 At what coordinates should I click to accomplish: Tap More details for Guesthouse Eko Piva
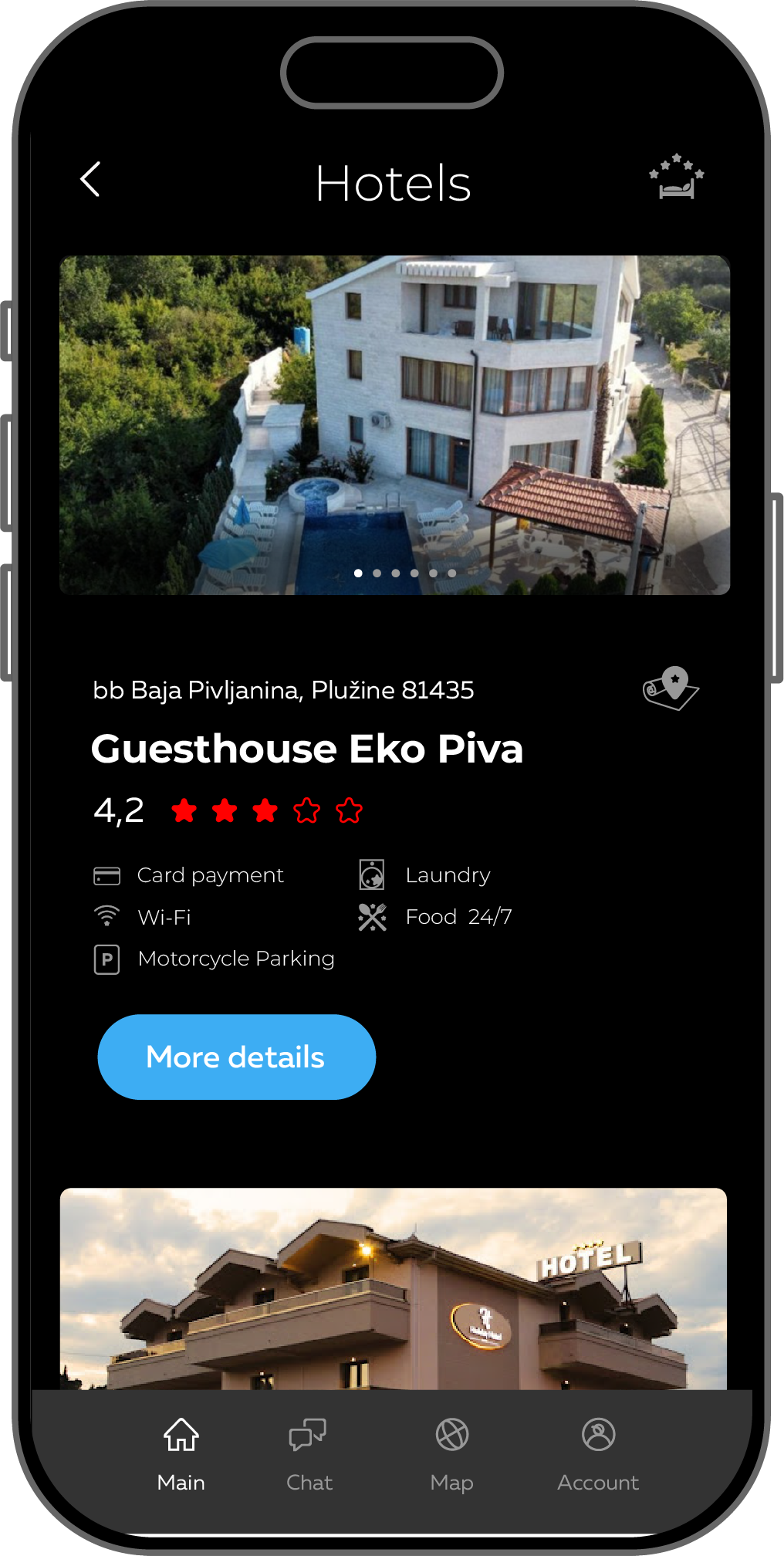coord(236,1057)
